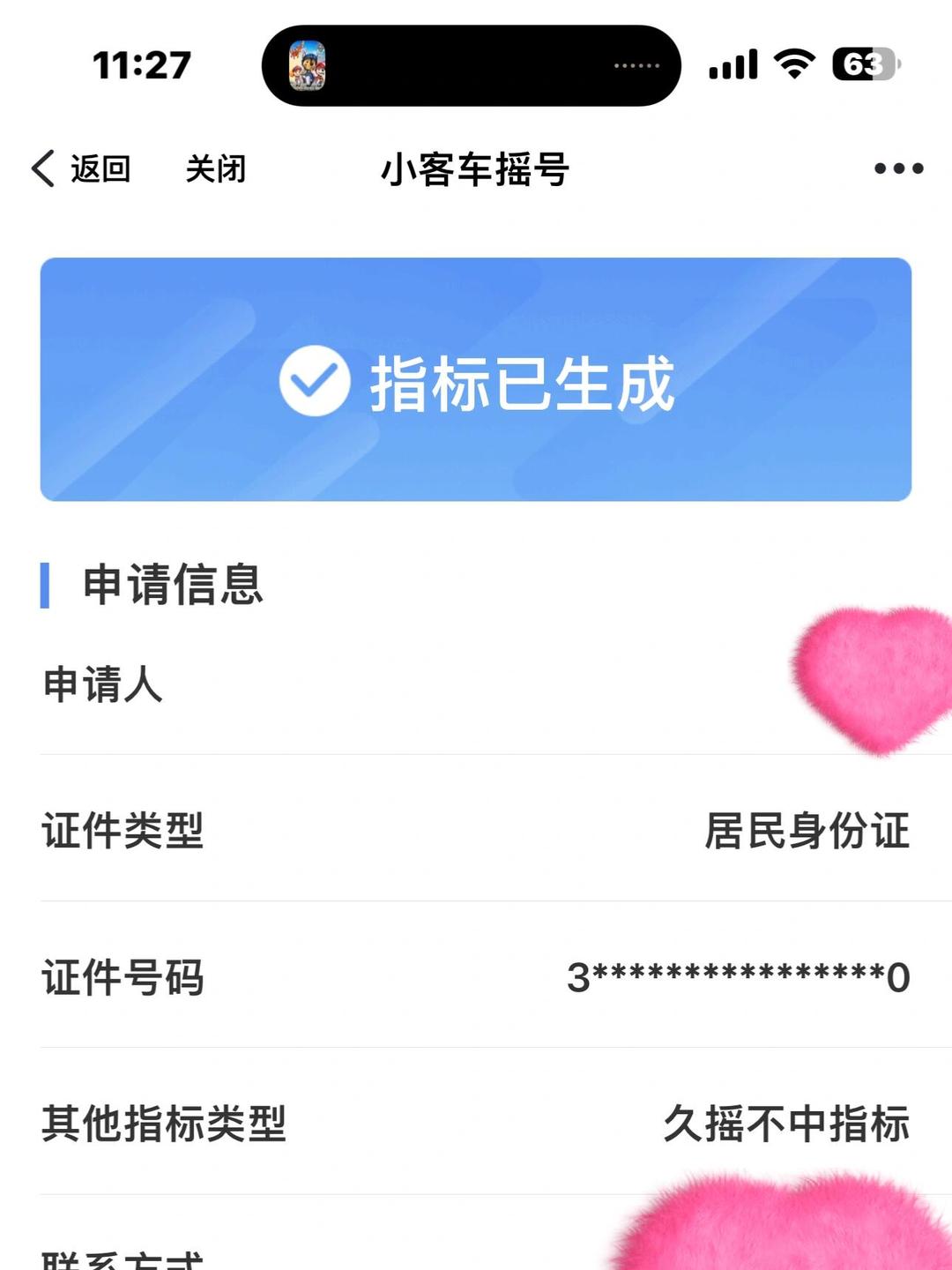
Task: Expand the 证件类型 row
Action: [x=476, y=830]
